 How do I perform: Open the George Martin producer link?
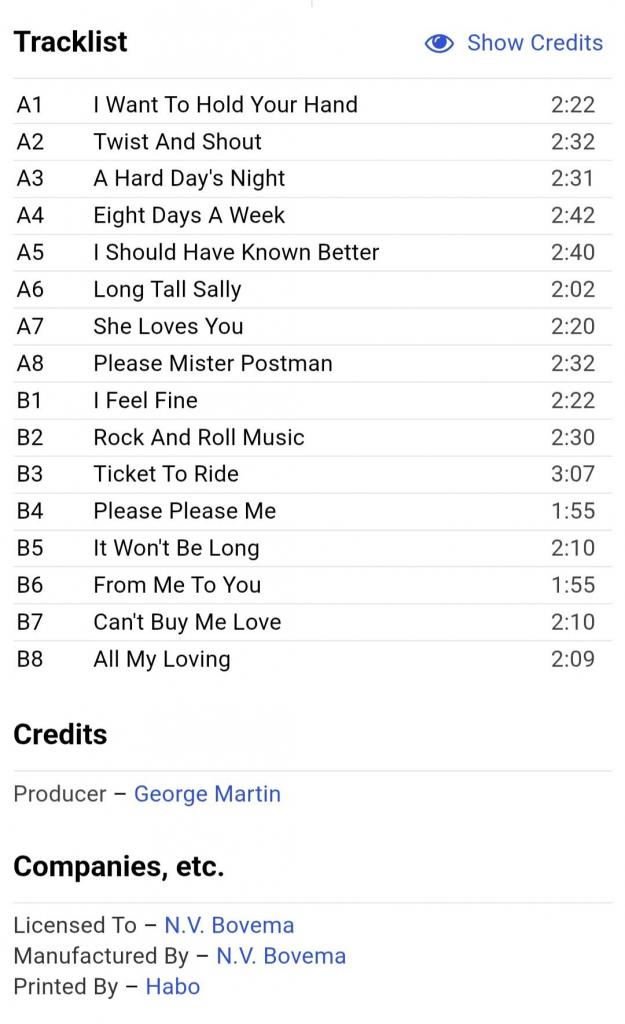point(207,794)
